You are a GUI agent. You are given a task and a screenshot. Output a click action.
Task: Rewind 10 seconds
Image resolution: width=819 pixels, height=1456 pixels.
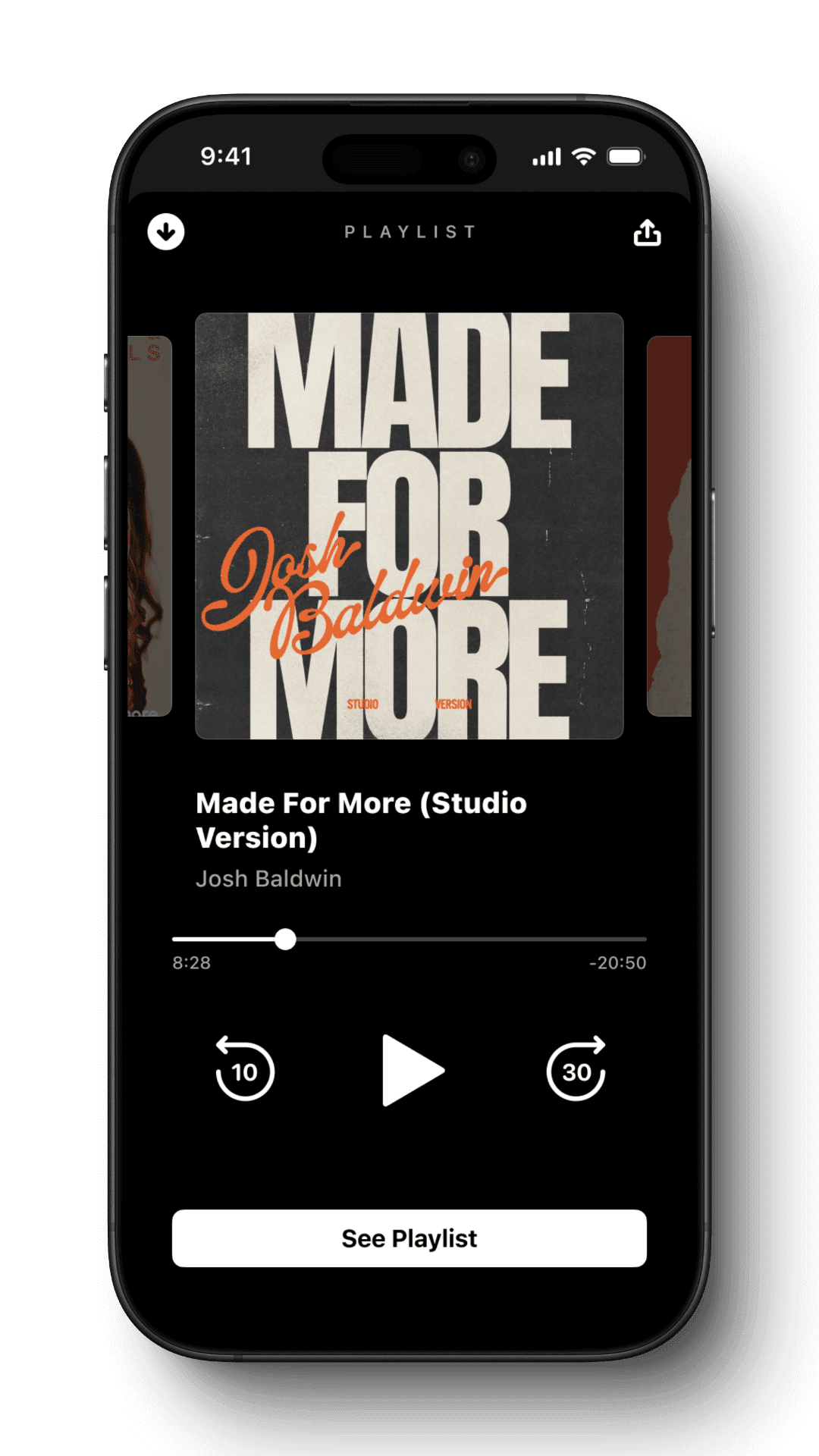(x=244, y=1069)
